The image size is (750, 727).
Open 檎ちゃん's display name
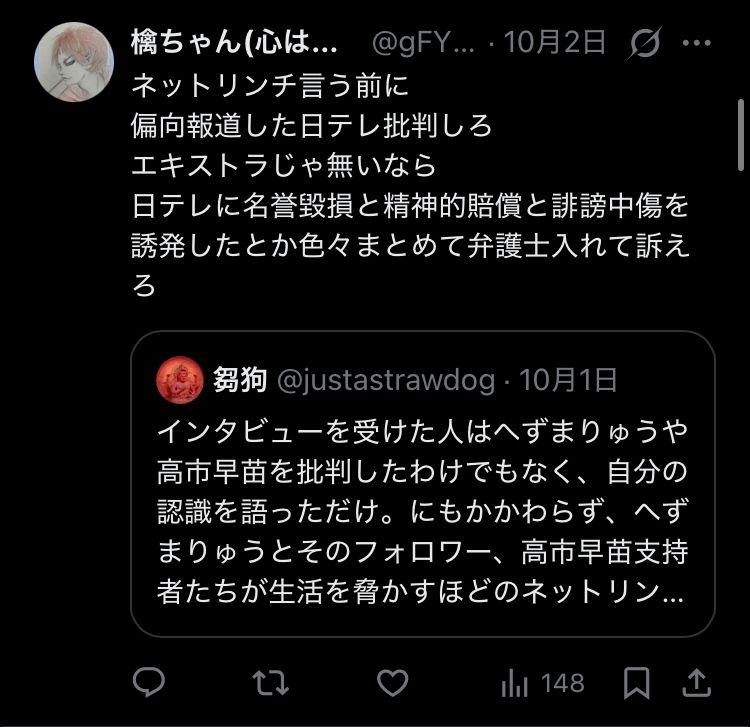(x=237, y=43)
